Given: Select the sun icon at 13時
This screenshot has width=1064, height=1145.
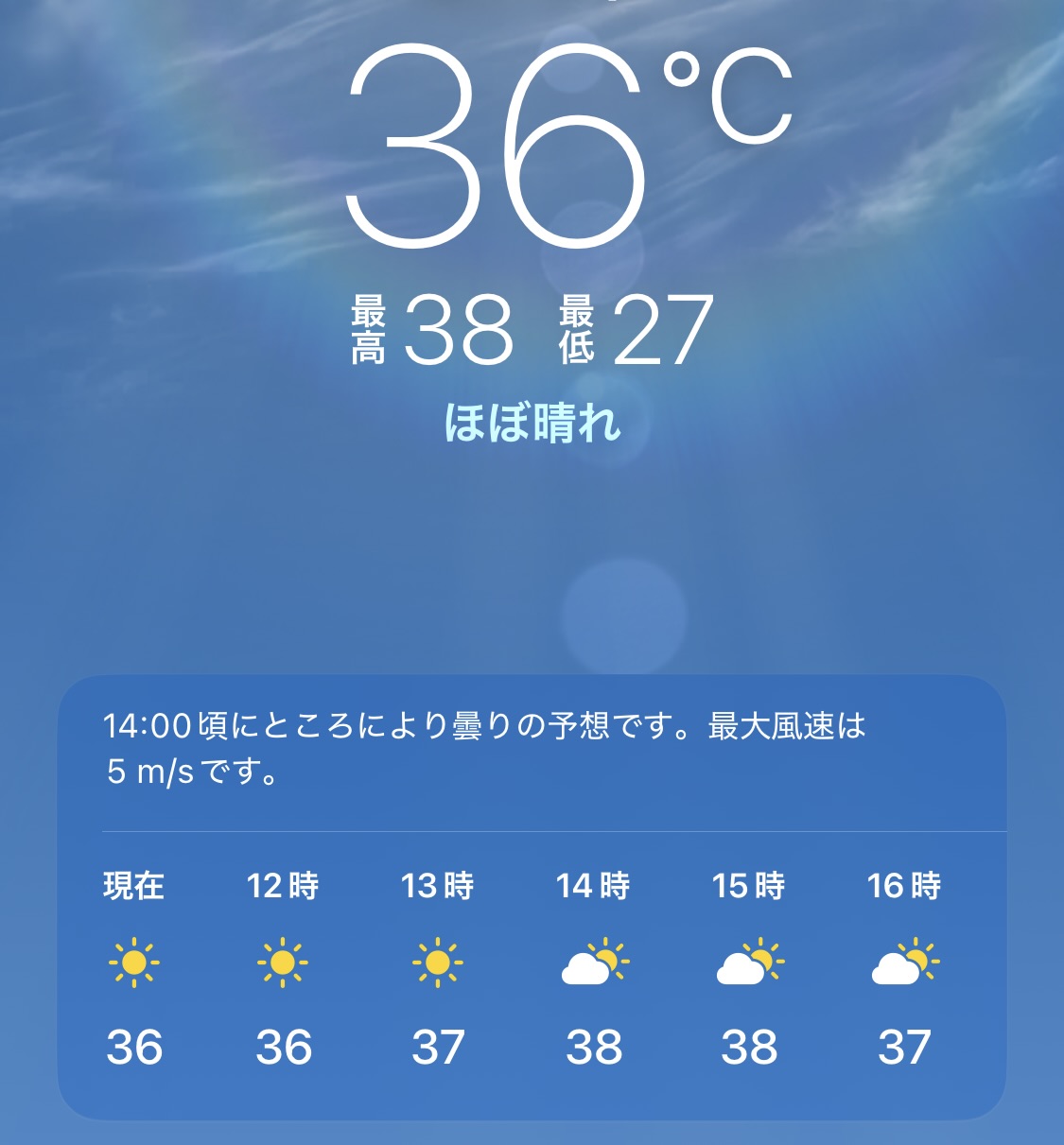Looking at the screenshot, I should [x=437, y=962].
